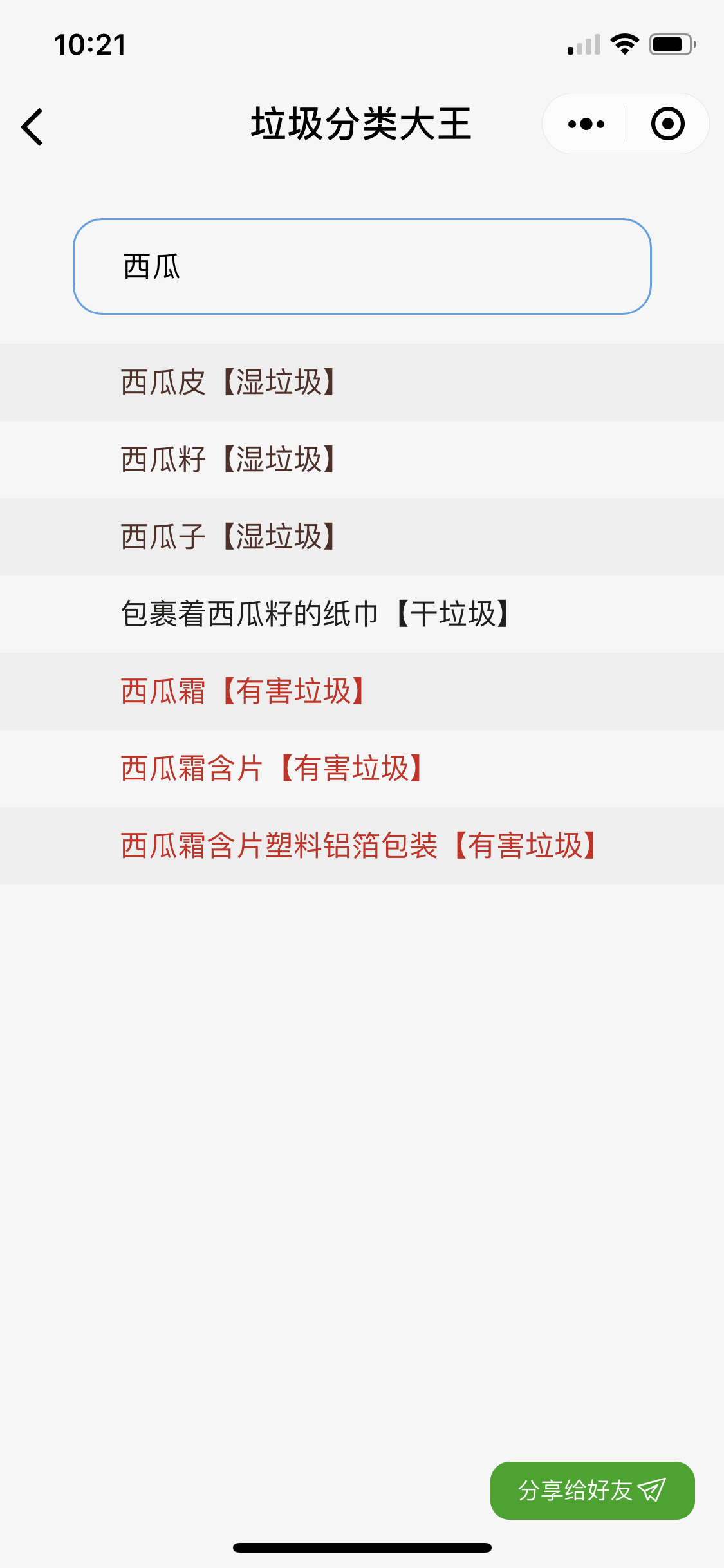Open 西瓜霜含片塑料铝箔包装【有害垃圾】 result
The width and height of the screenshot is (724, 1568).
click(x=362, y=846)
